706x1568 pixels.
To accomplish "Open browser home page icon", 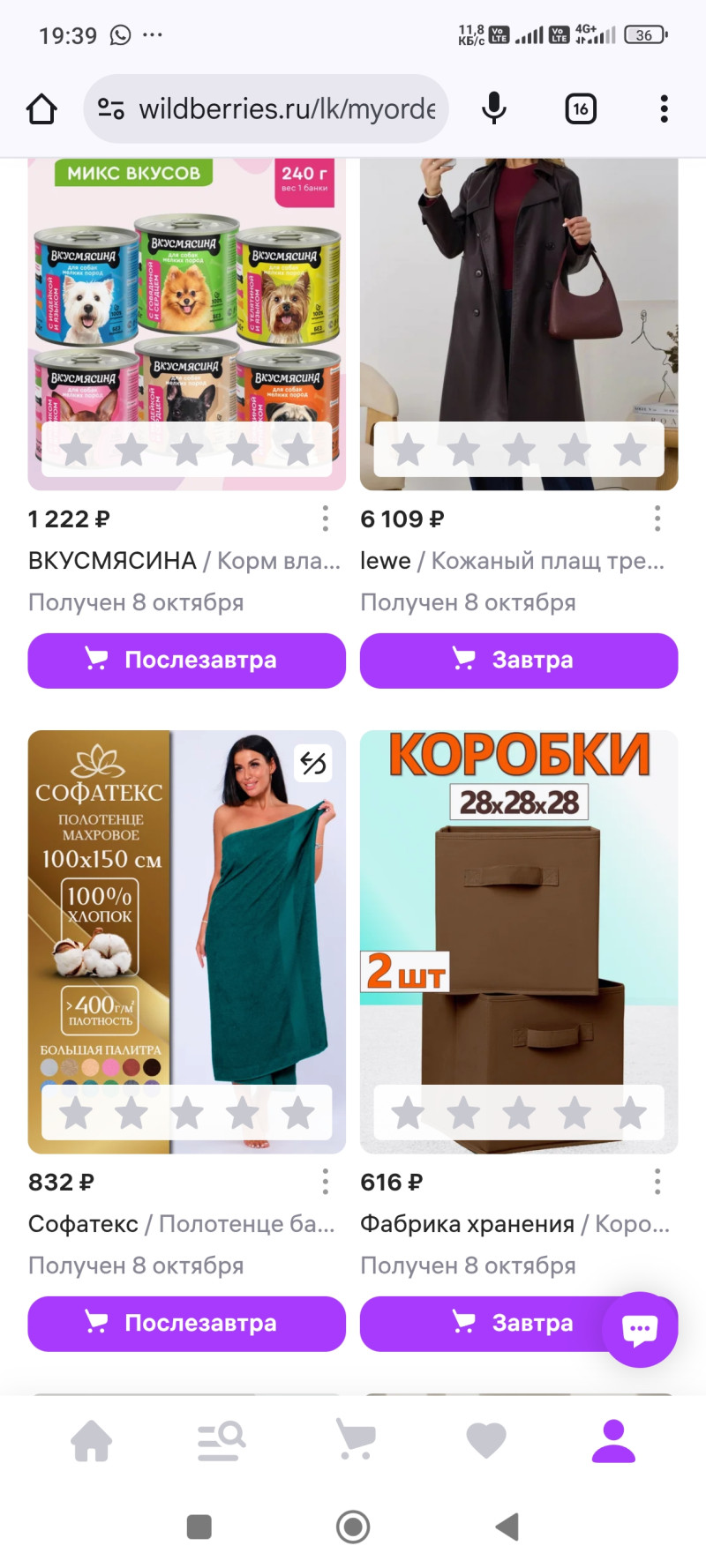I will tap(41, 109).
